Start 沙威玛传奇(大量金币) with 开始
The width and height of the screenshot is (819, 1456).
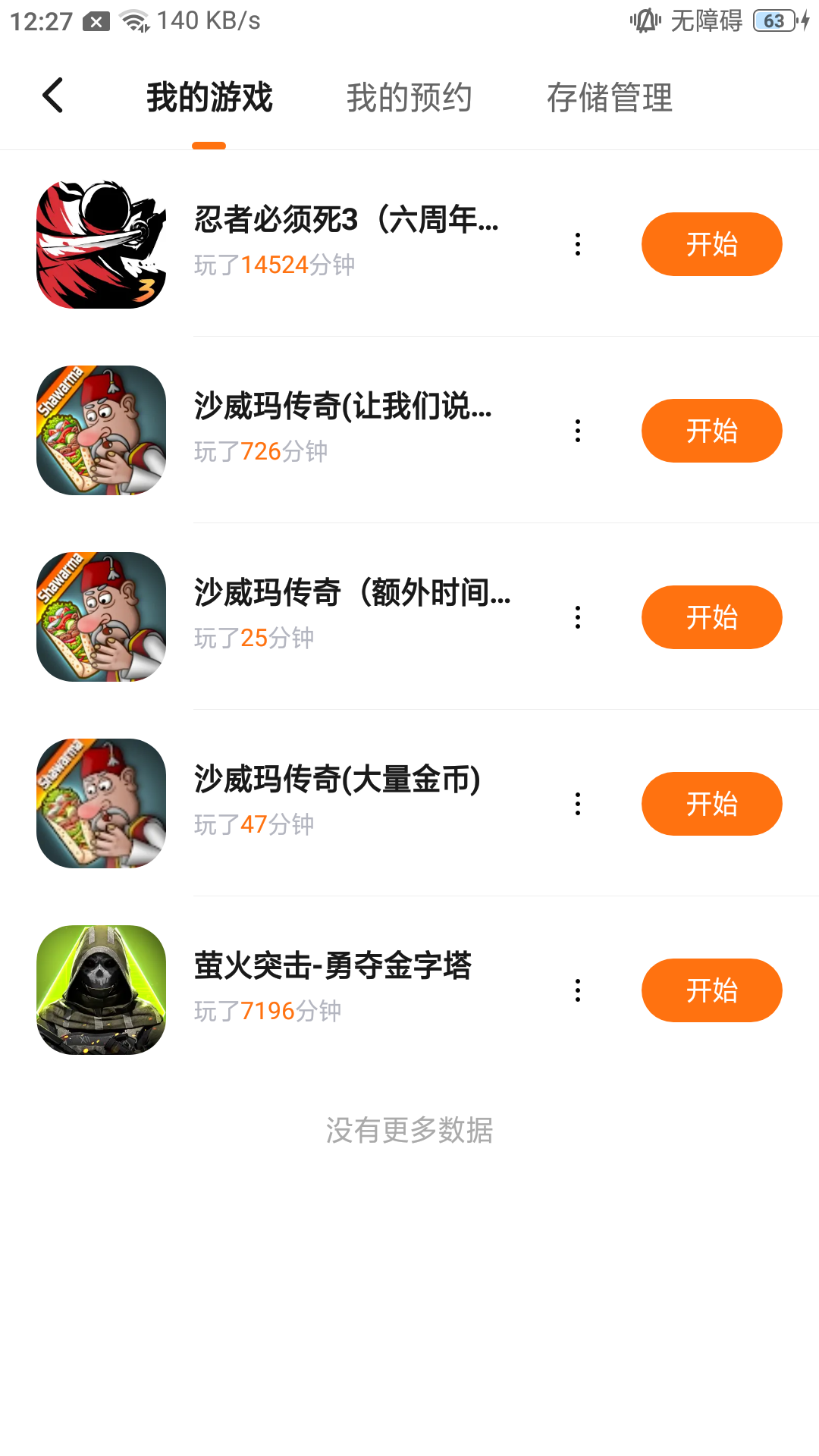tap(711, 804)
